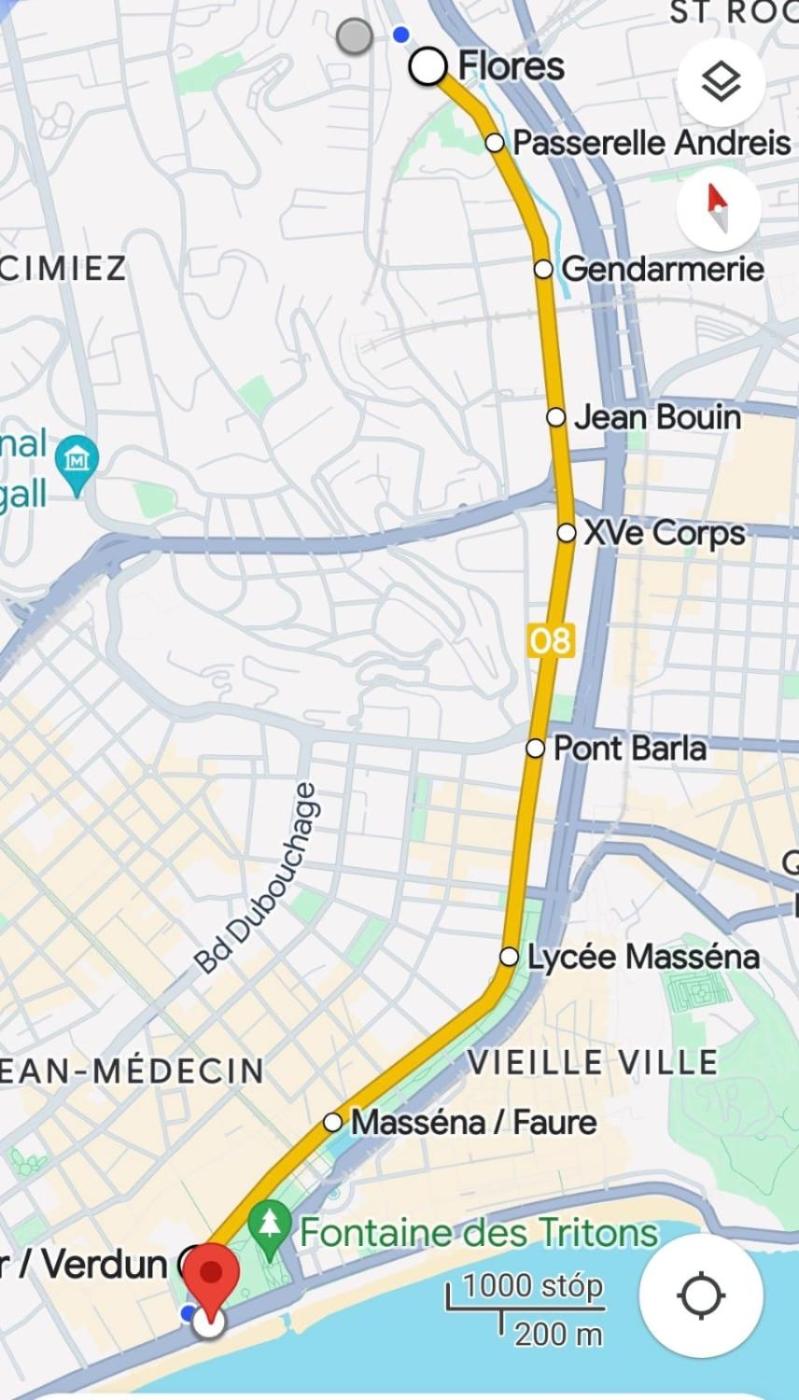Viewport: 799px width, 1400px height.
Task: Select the Flores stop
Action: tap(428, 67)
